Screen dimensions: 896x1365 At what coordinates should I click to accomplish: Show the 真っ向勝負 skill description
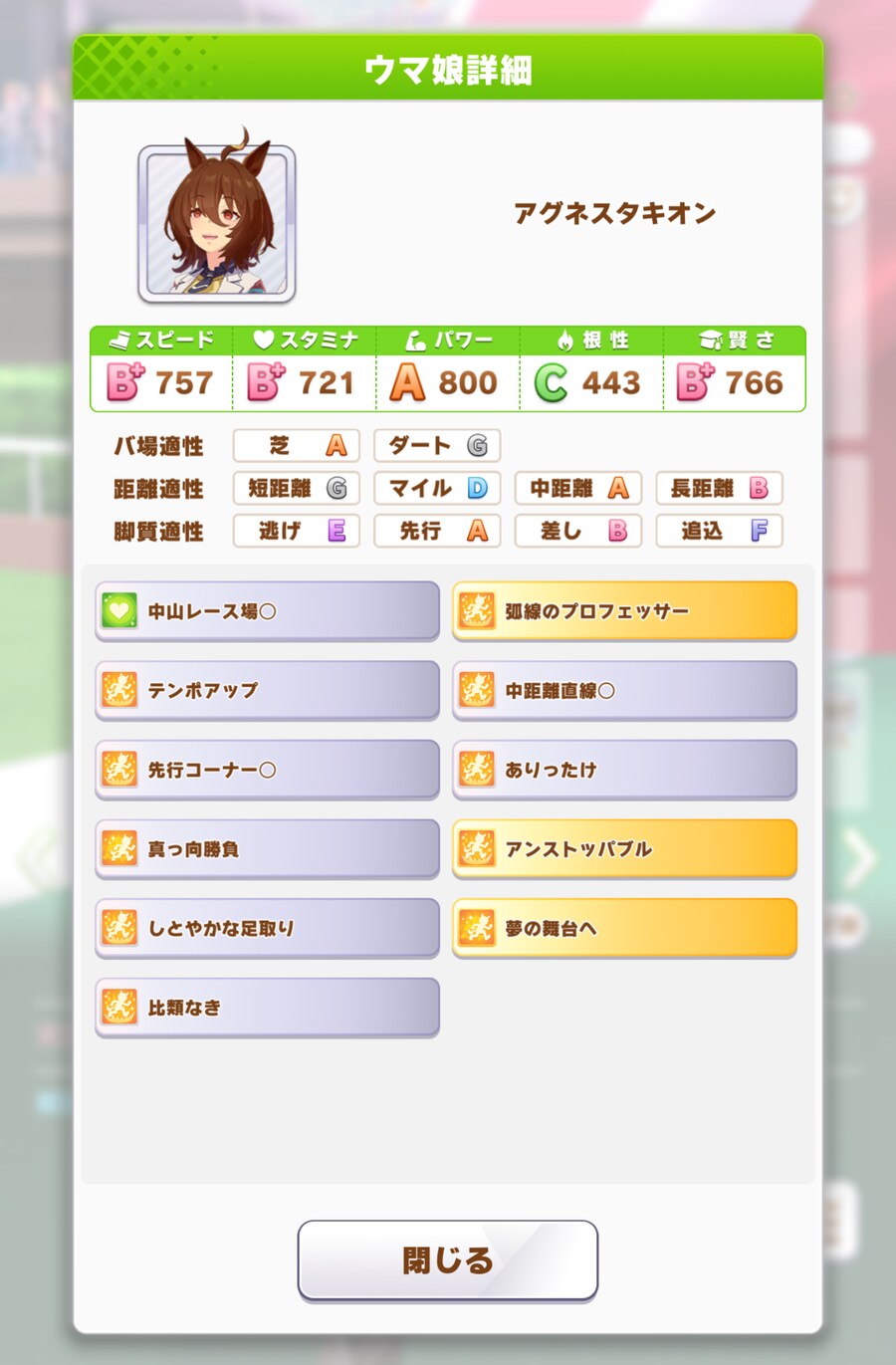pos(267,848)
